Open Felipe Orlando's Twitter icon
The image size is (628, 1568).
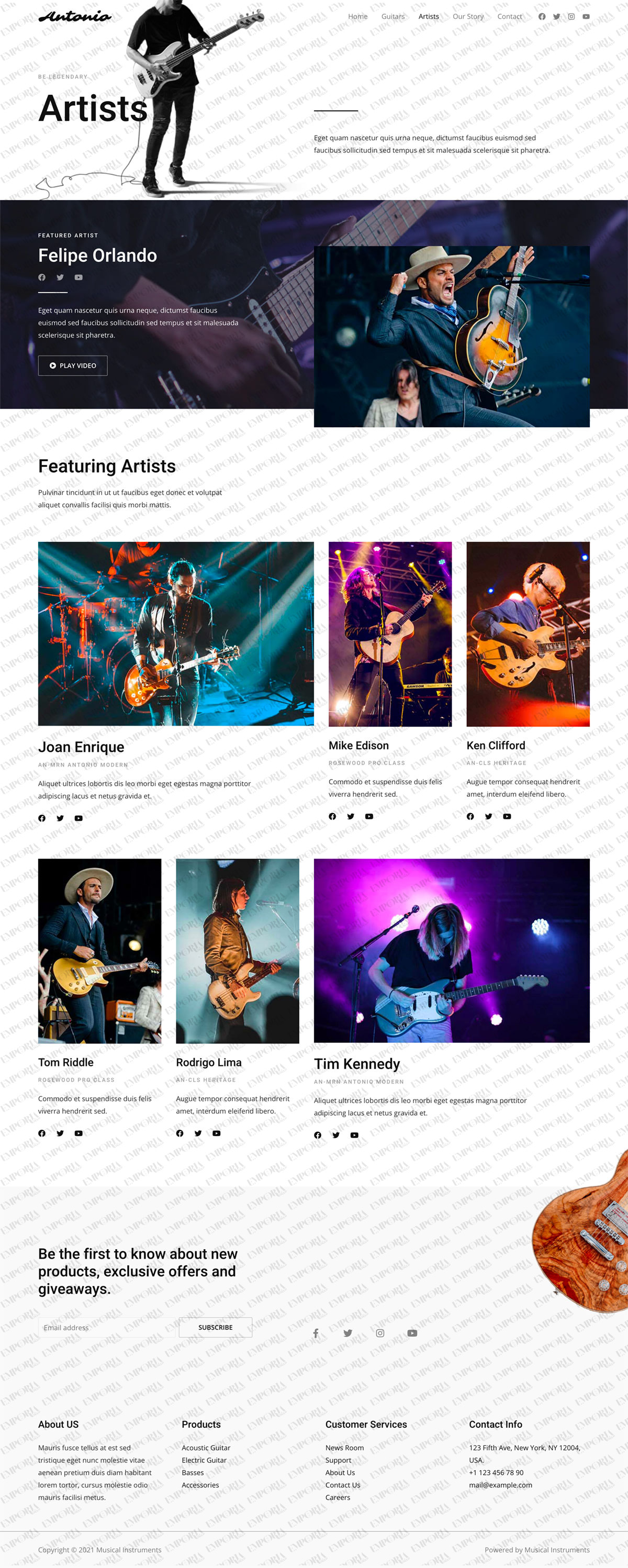60,277
